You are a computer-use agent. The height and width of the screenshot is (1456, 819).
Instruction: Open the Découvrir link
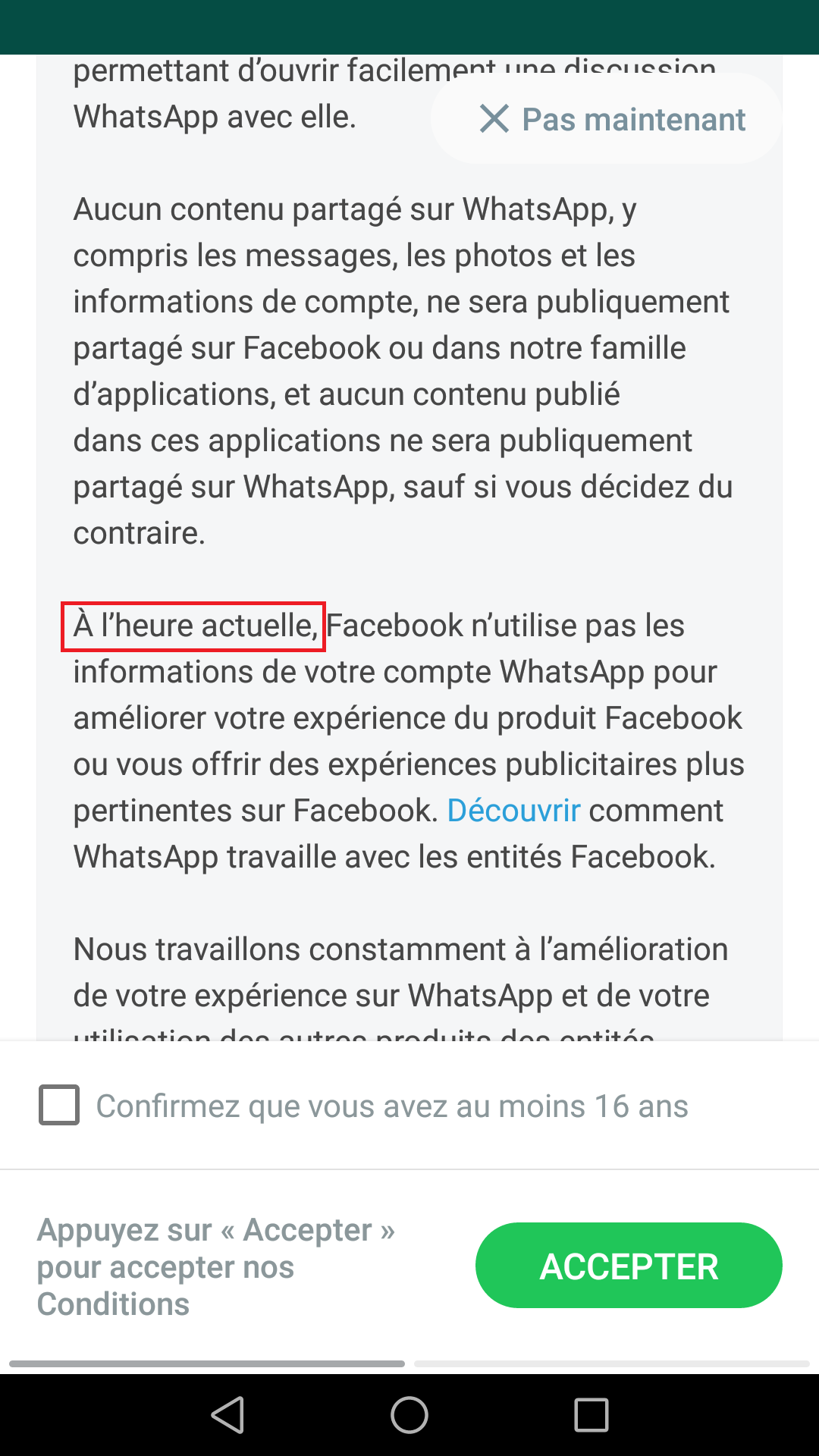[x=513, y=811]
